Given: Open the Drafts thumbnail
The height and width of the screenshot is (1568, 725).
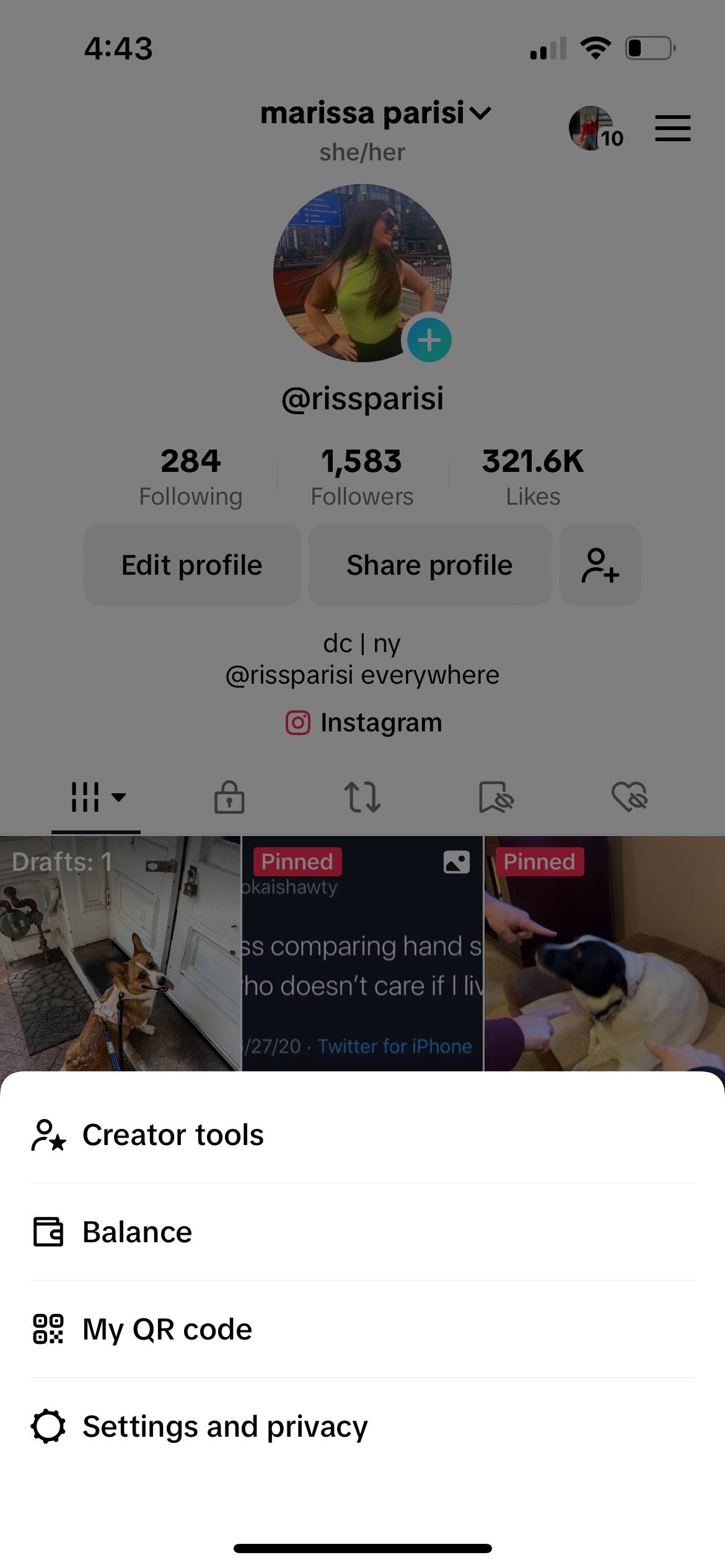Looking at the screenshot, I should (x=120, y=954).
